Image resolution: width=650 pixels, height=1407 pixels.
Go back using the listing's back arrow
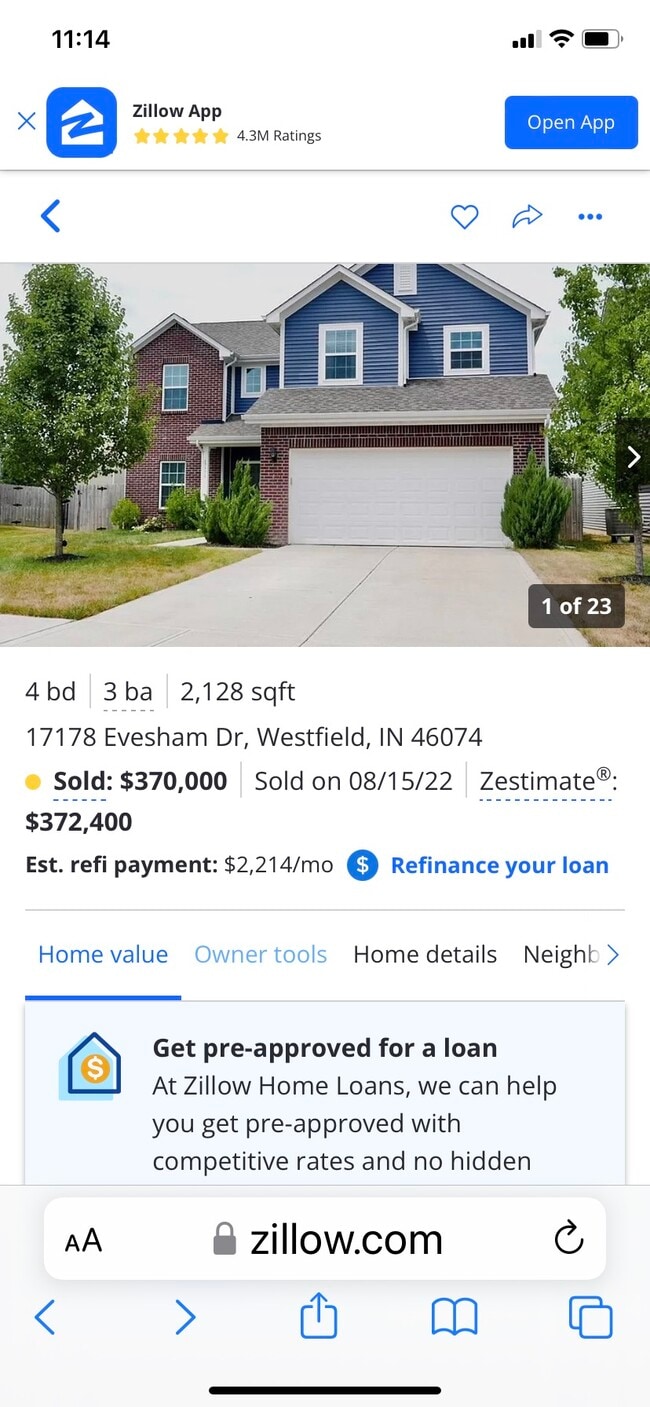coord(50,216)
